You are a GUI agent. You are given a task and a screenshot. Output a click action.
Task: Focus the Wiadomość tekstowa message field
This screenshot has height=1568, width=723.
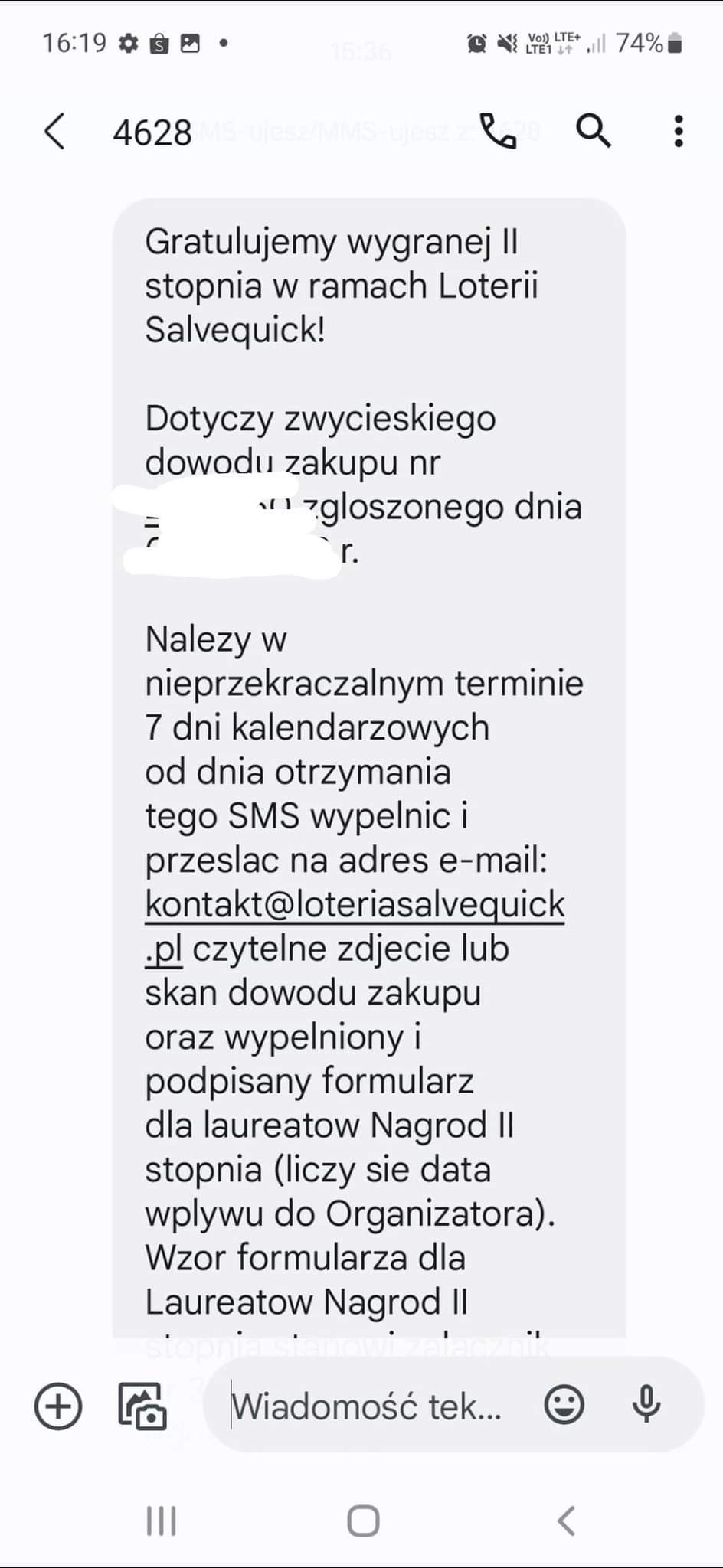[x=368, y=1406]
